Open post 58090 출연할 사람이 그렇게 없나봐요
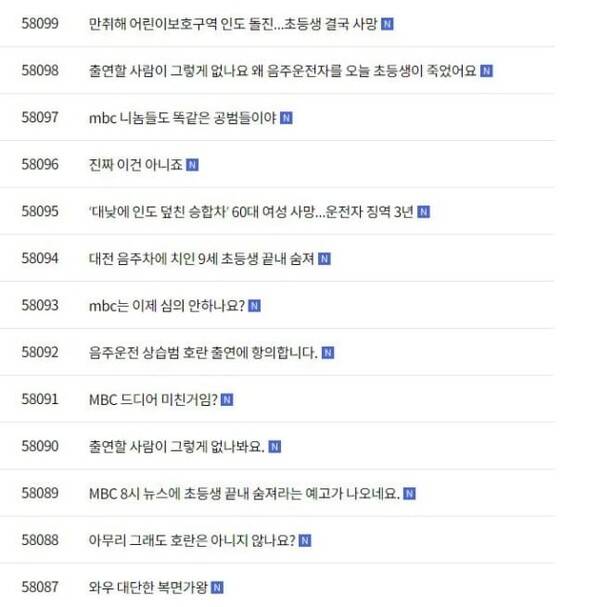This screenshot has height=607, width=600. 176,446
